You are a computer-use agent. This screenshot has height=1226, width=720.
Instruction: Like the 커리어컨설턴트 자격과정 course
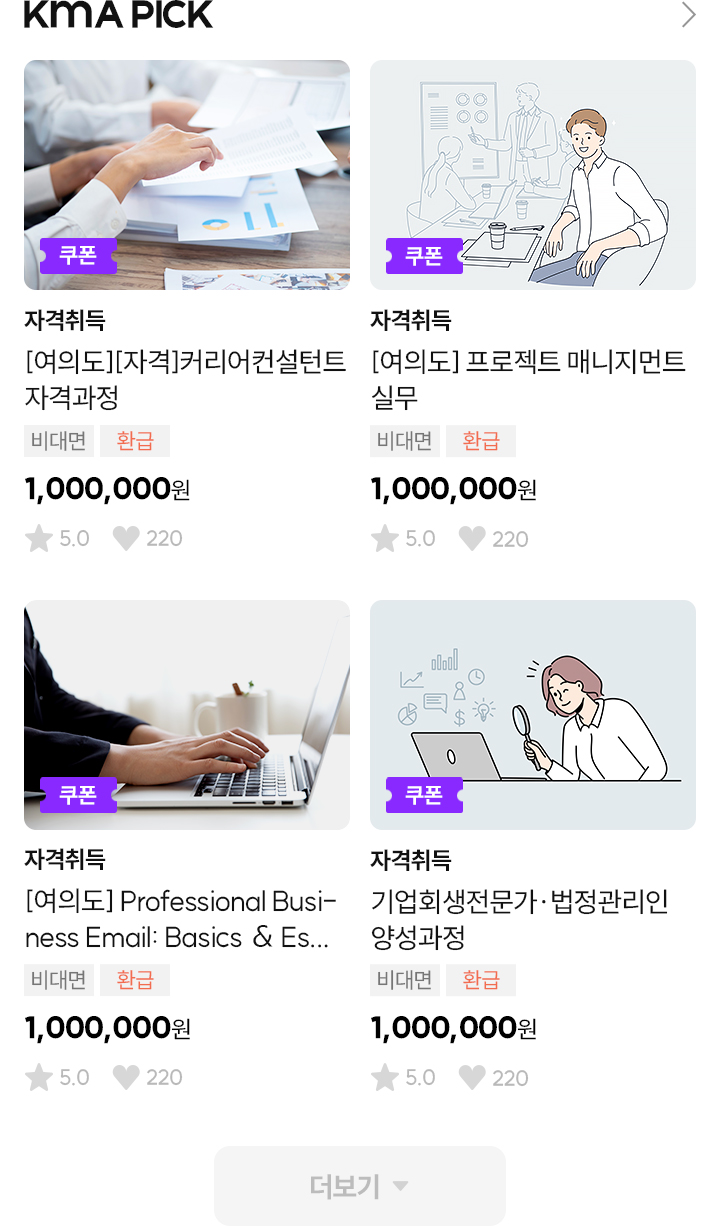(126, 539)
